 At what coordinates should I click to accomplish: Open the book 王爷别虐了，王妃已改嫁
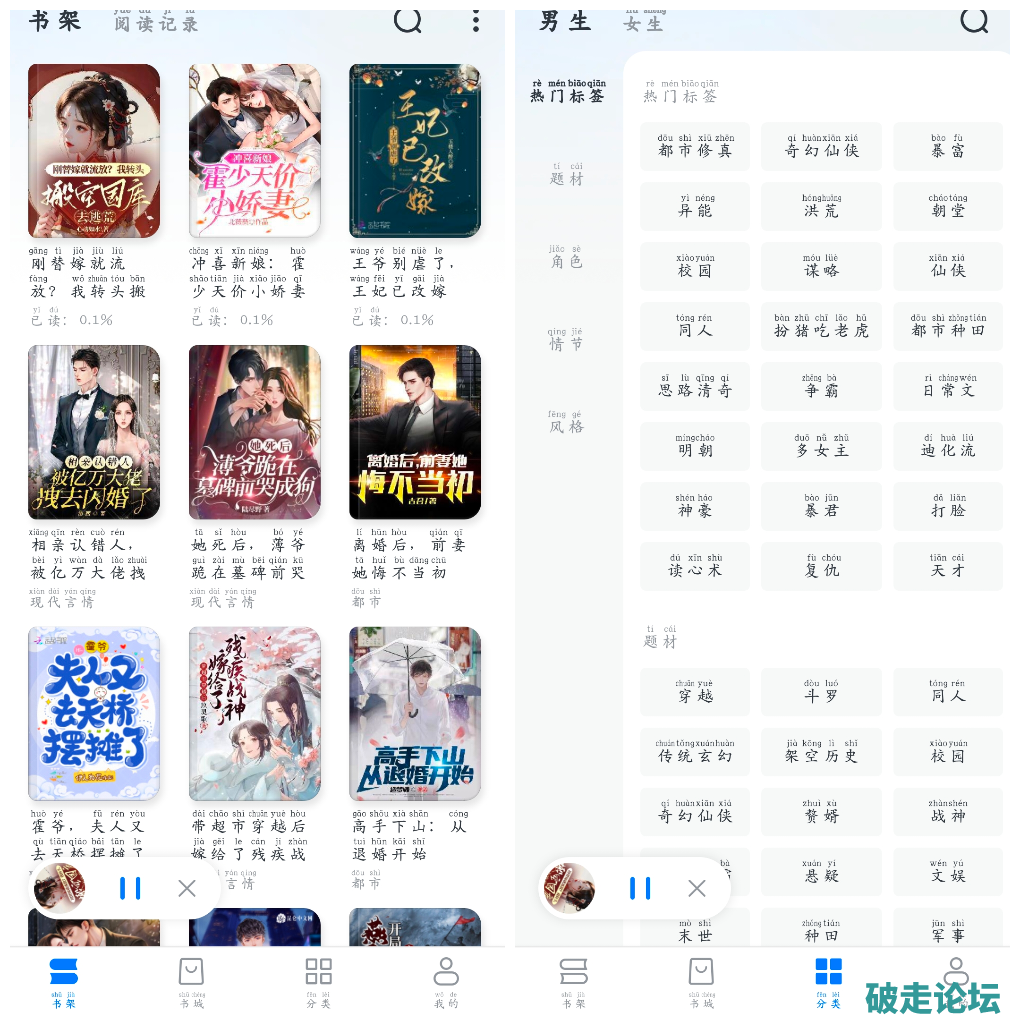click(414, 151)
